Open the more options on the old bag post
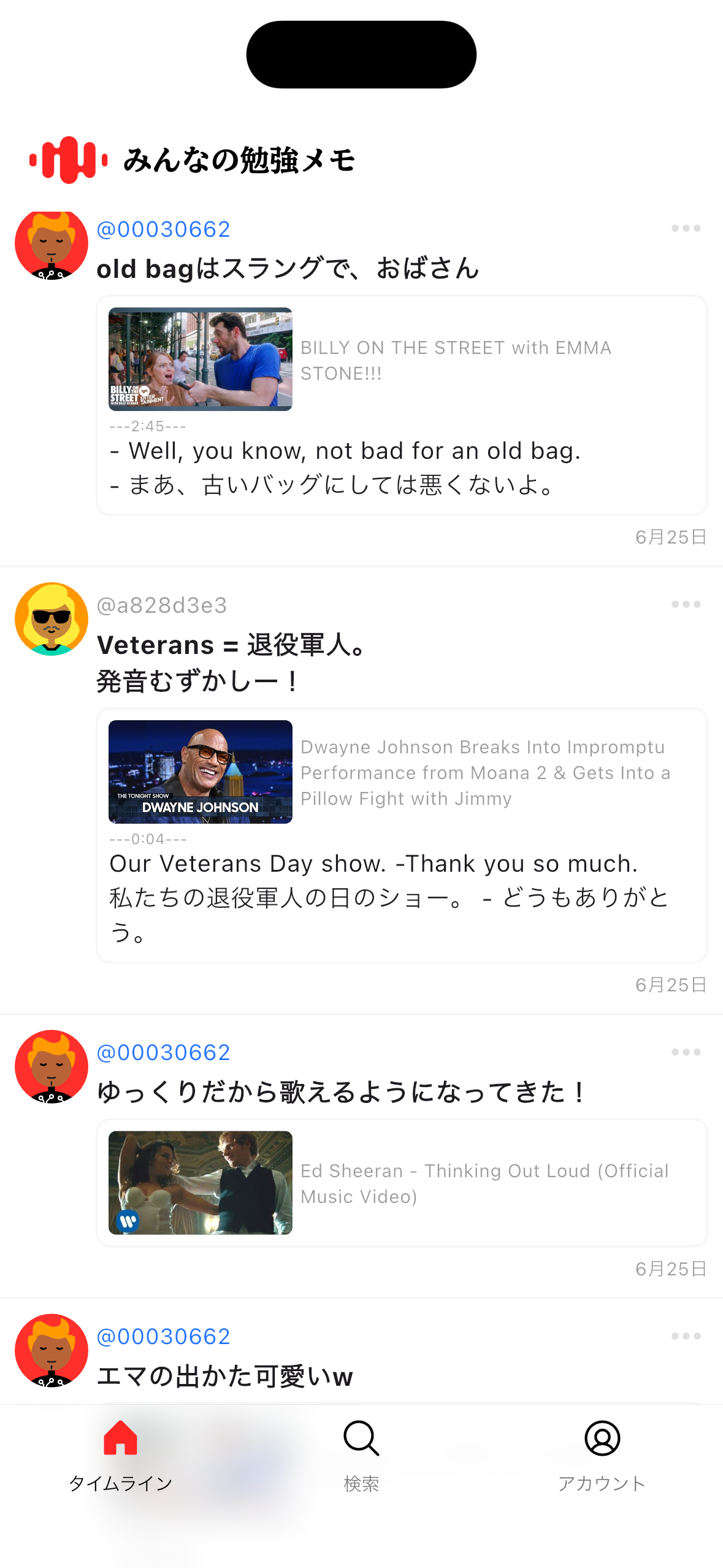Image resolution: width=723 pixels, height=1568 pixels. click(685, 228)
